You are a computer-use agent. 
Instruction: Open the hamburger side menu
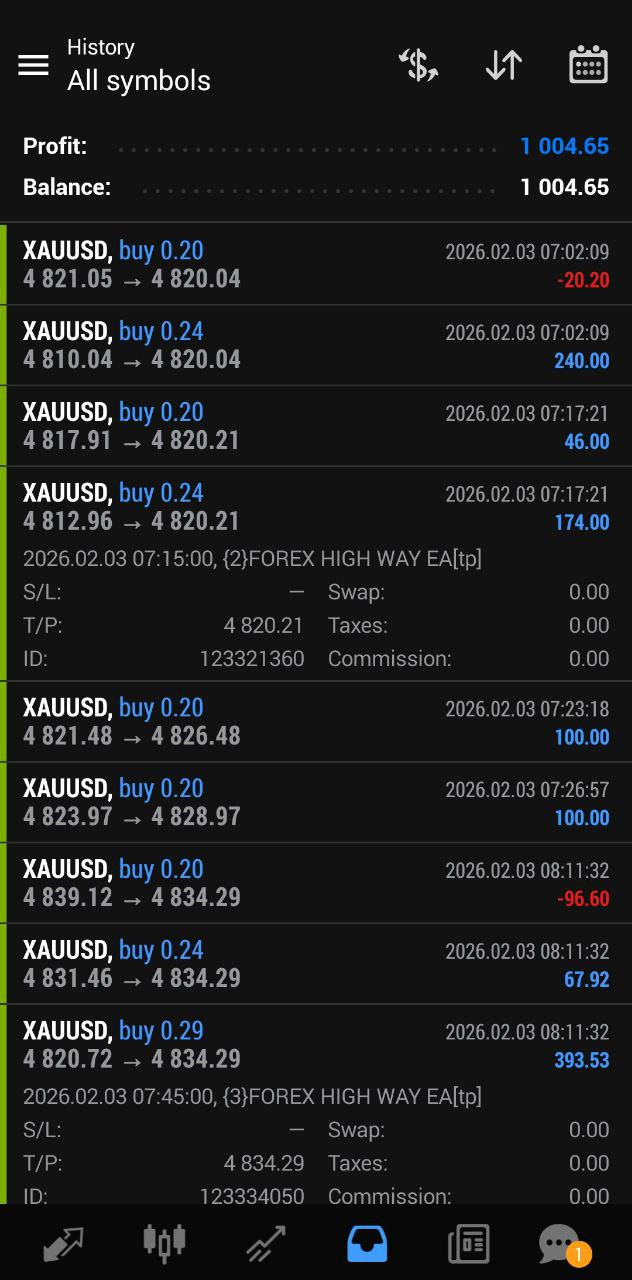point(33,65)
